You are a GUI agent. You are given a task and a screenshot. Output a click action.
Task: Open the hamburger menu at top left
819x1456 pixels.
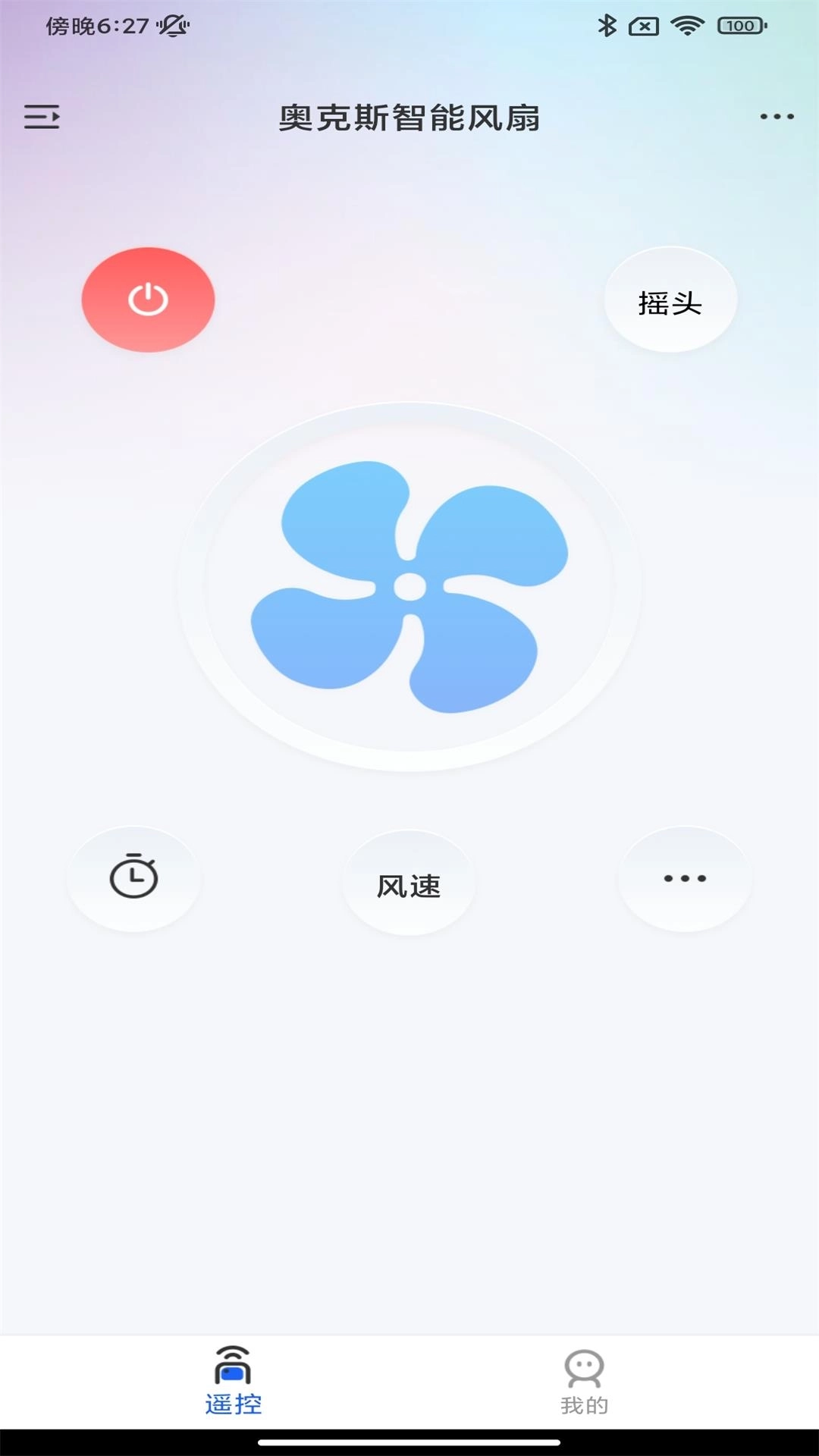click(42, 117)
